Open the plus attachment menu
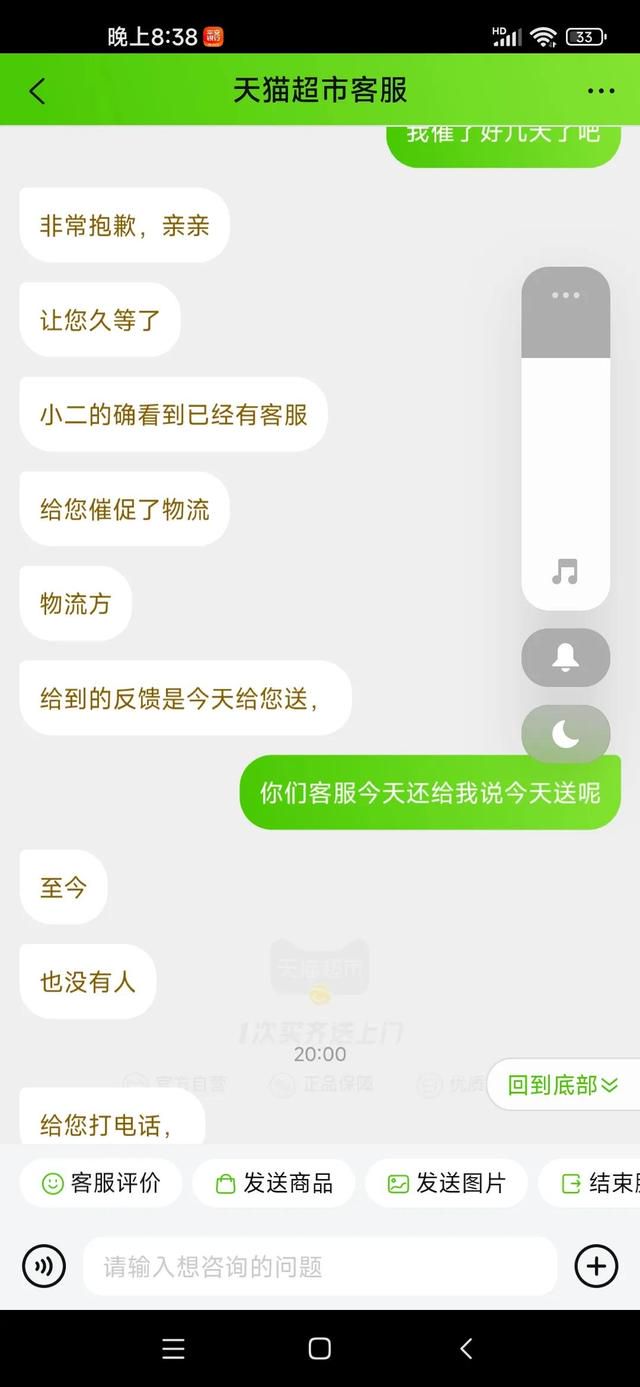The height and width of the screenshot is (1387, 640). coord(596,1266)
